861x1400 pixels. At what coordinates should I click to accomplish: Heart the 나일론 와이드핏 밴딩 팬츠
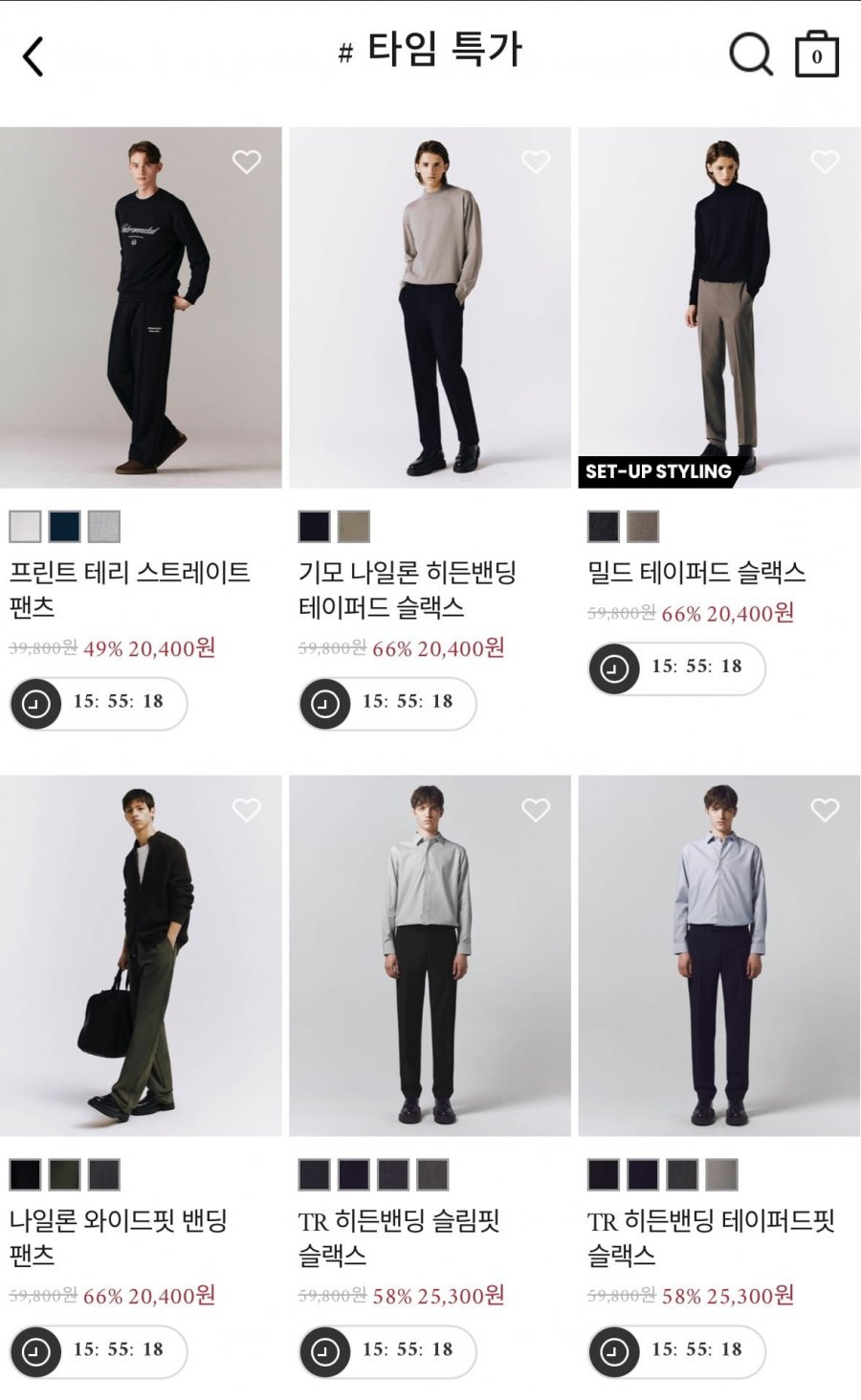click(x=247, y=810)
